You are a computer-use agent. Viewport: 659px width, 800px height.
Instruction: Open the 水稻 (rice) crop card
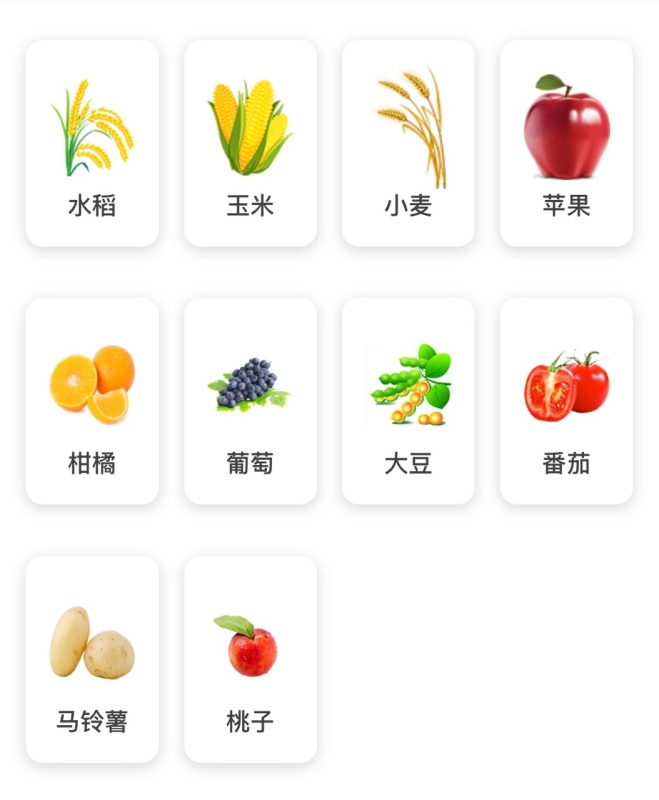92,143
